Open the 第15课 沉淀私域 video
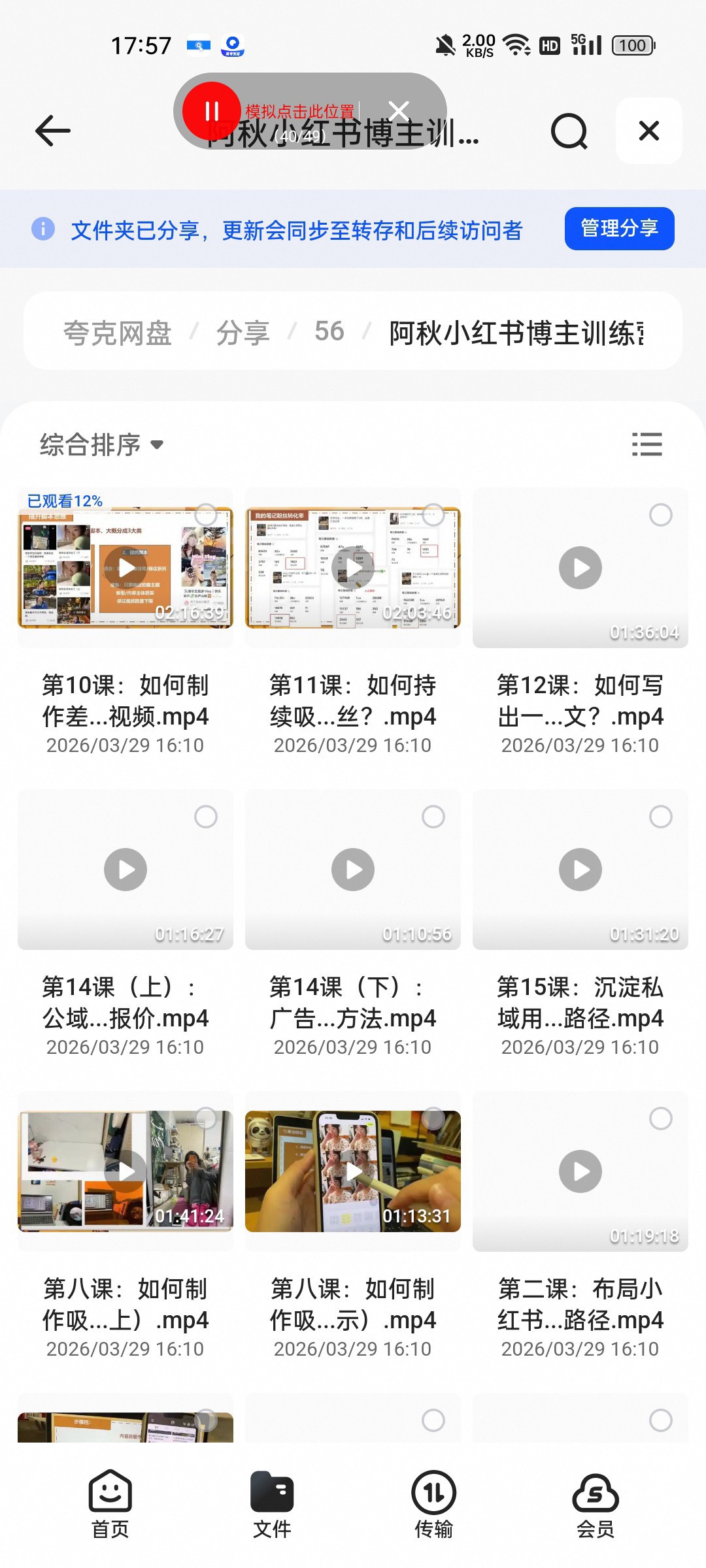The image size is (706, 1568). tap(580, 870)
